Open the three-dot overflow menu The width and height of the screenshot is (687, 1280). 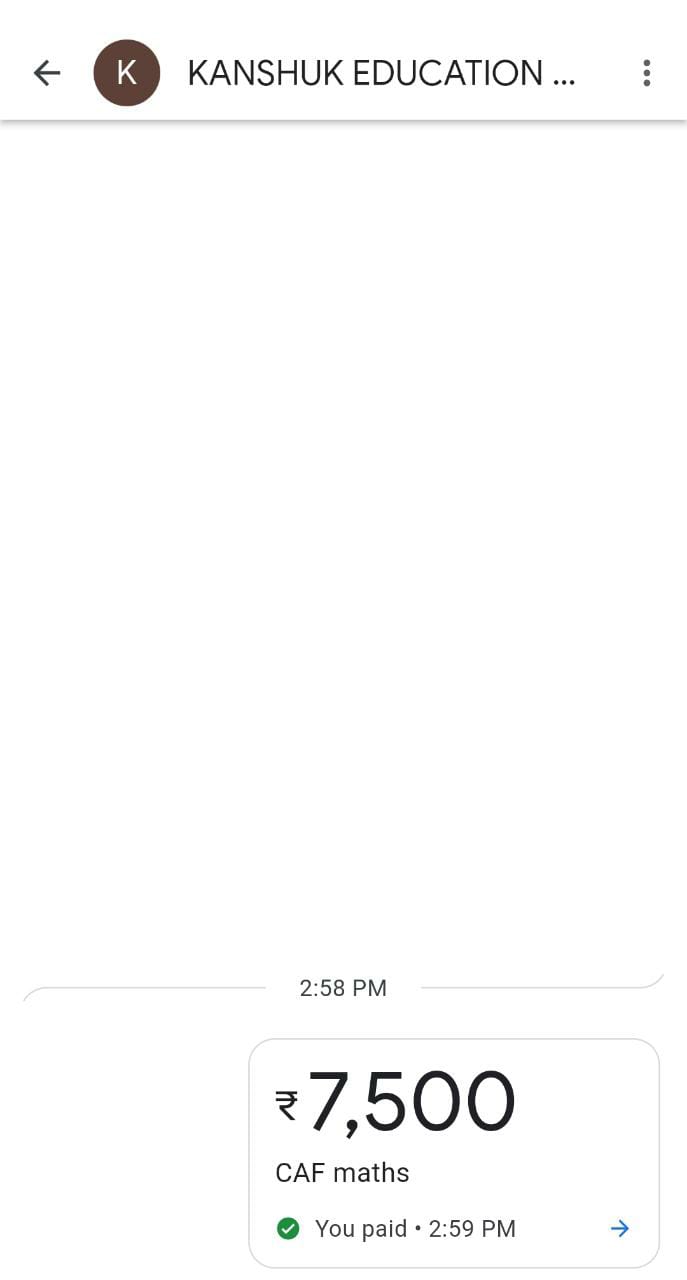[647, 73]
